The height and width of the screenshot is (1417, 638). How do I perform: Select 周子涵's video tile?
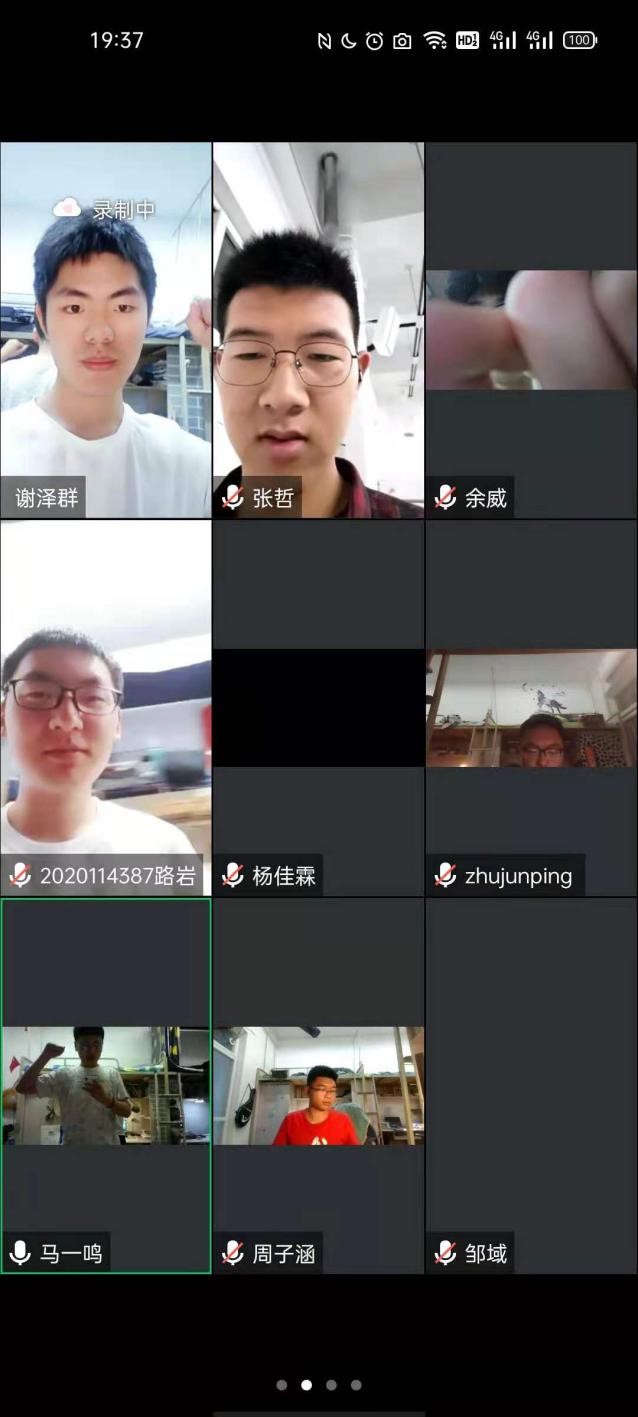(318, 1086)
